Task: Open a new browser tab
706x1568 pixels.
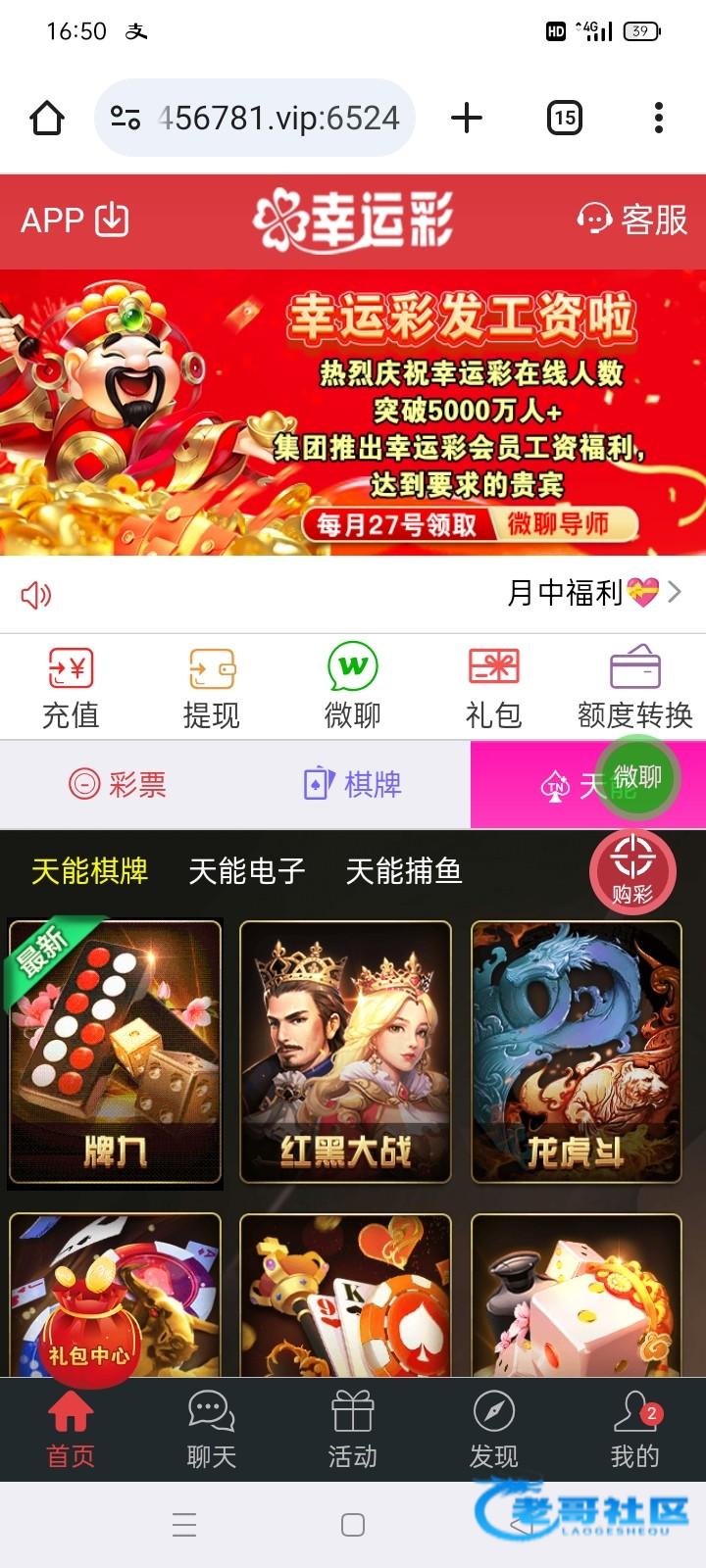Action: pos(467,119)
